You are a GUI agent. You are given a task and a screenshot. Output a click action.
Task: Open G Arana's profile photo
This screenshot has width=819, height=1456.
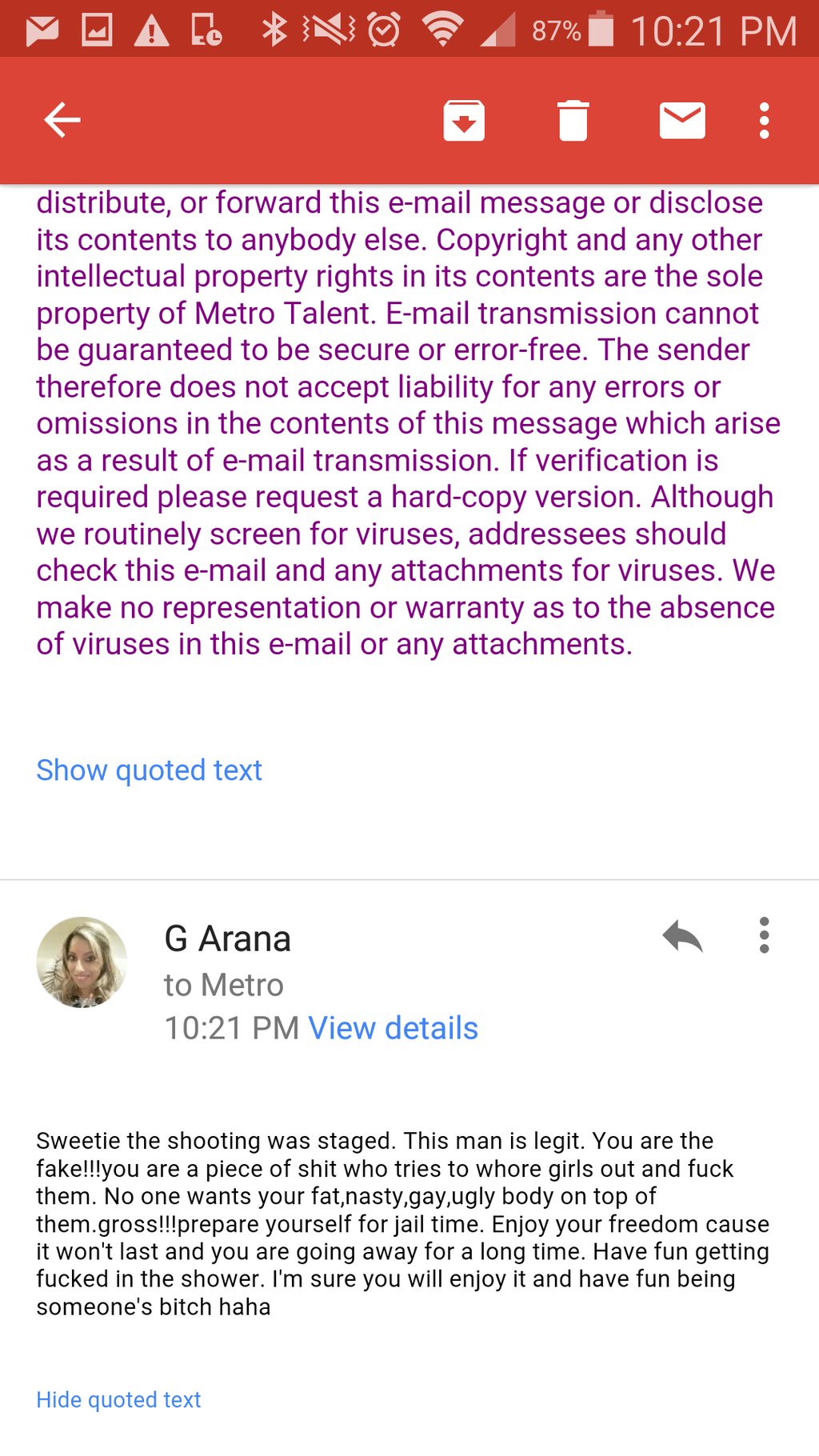click(x=82, y=962)
